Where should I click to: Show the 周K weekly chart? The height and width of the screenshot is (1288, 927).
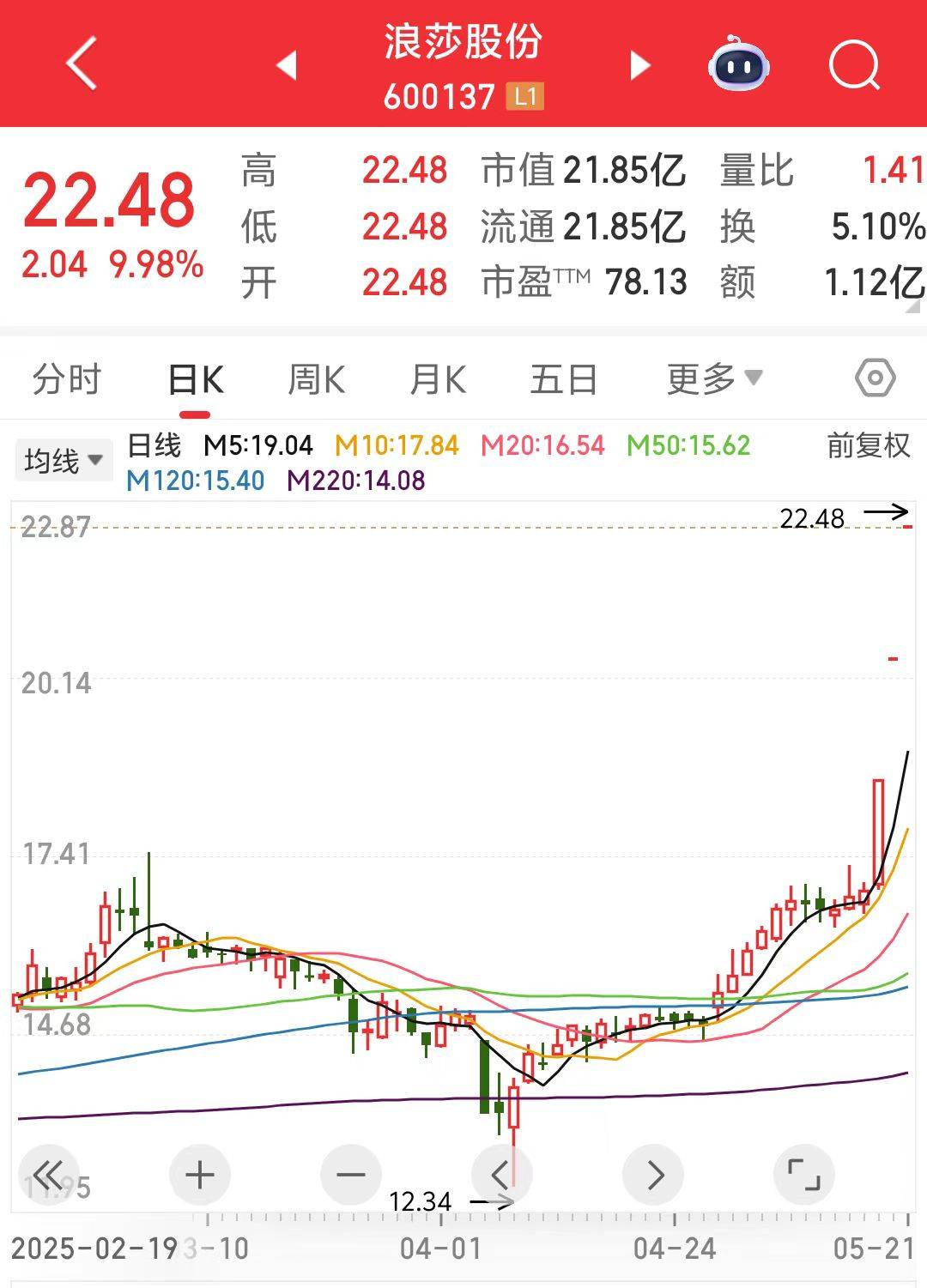(x=316, y=379)
